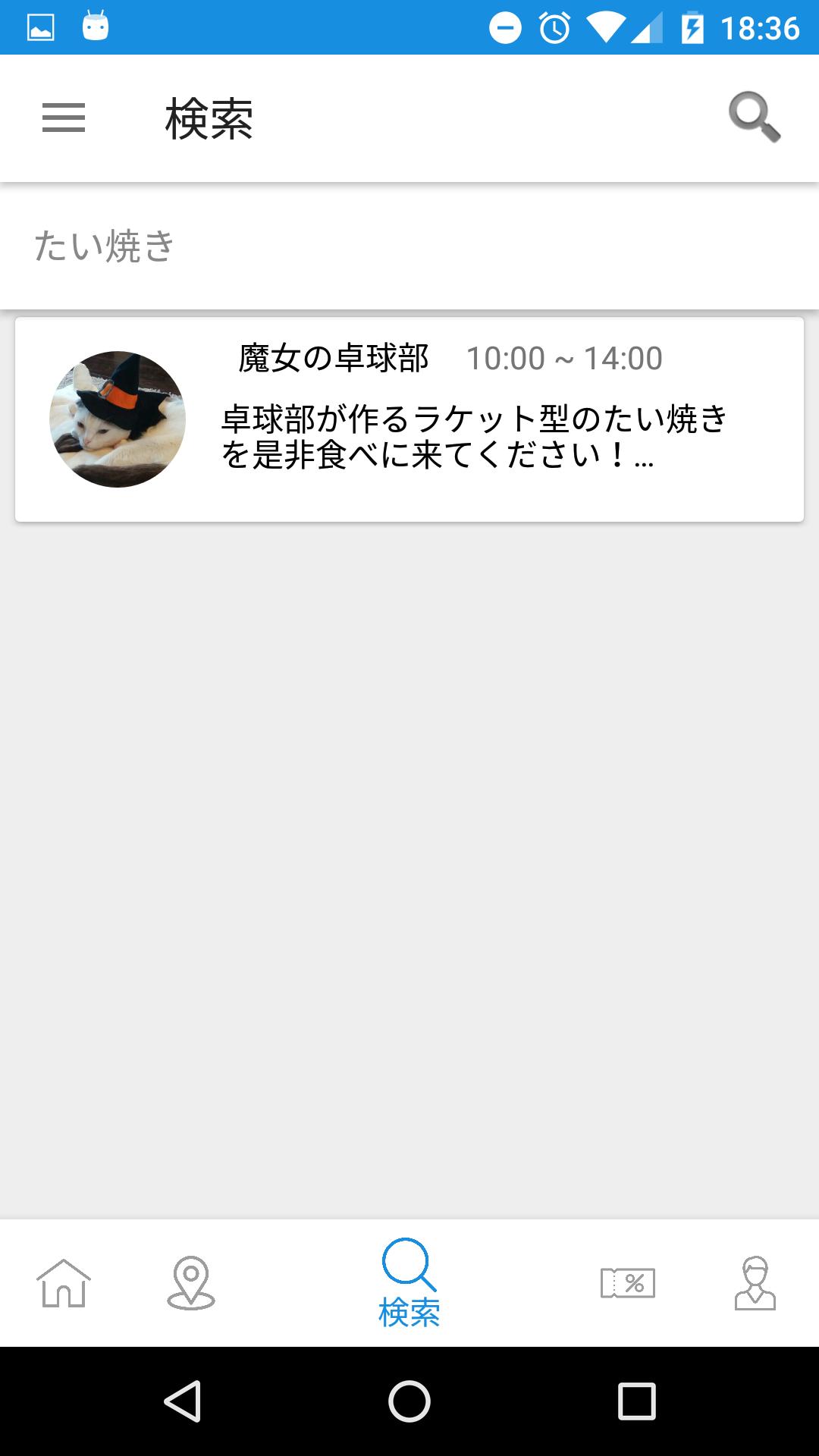Click the search magnifier icon in header
This screenshot has width=819, height=1456.
tap(756, 119)
